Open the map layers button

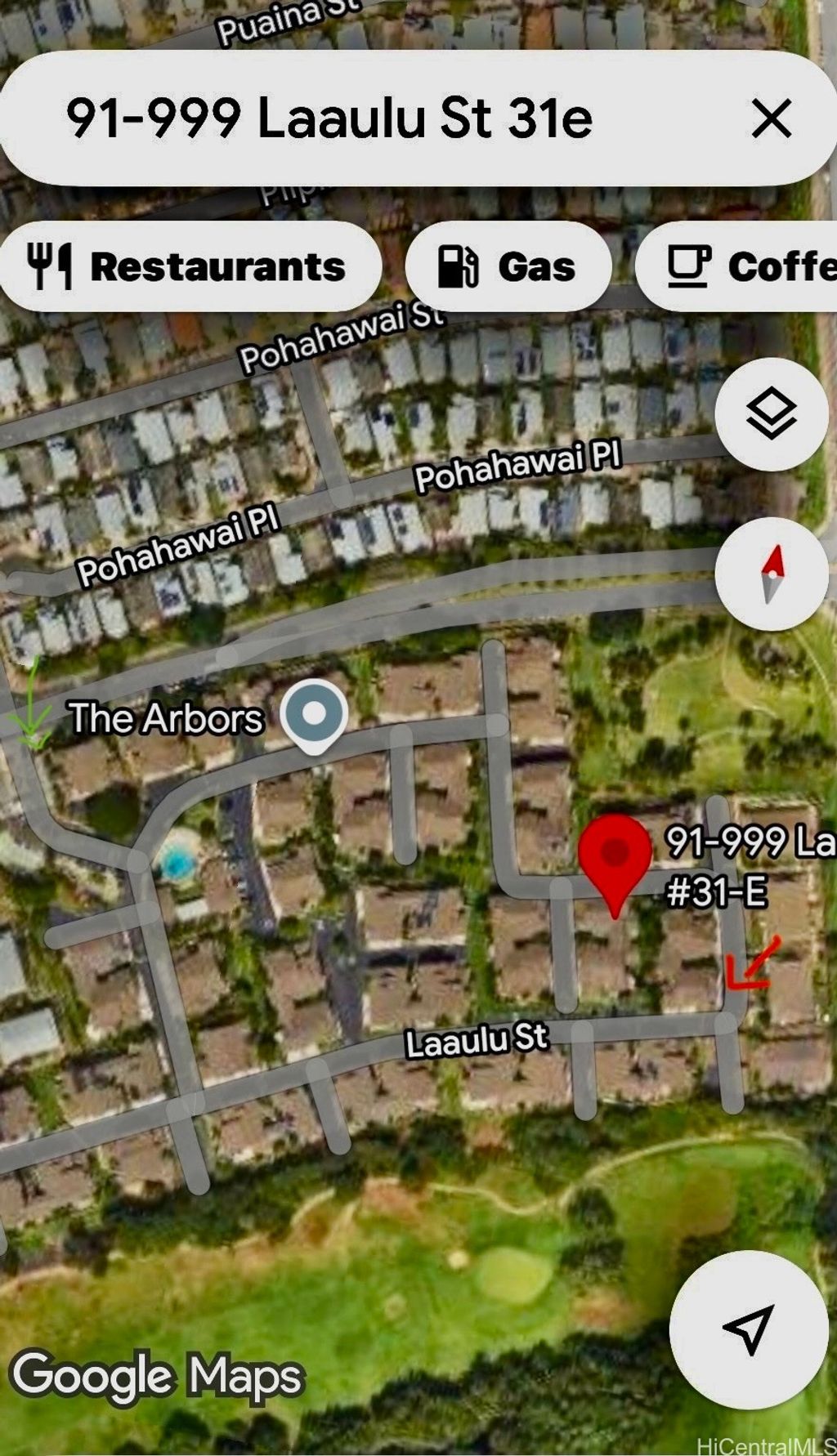tap(771, 414)
